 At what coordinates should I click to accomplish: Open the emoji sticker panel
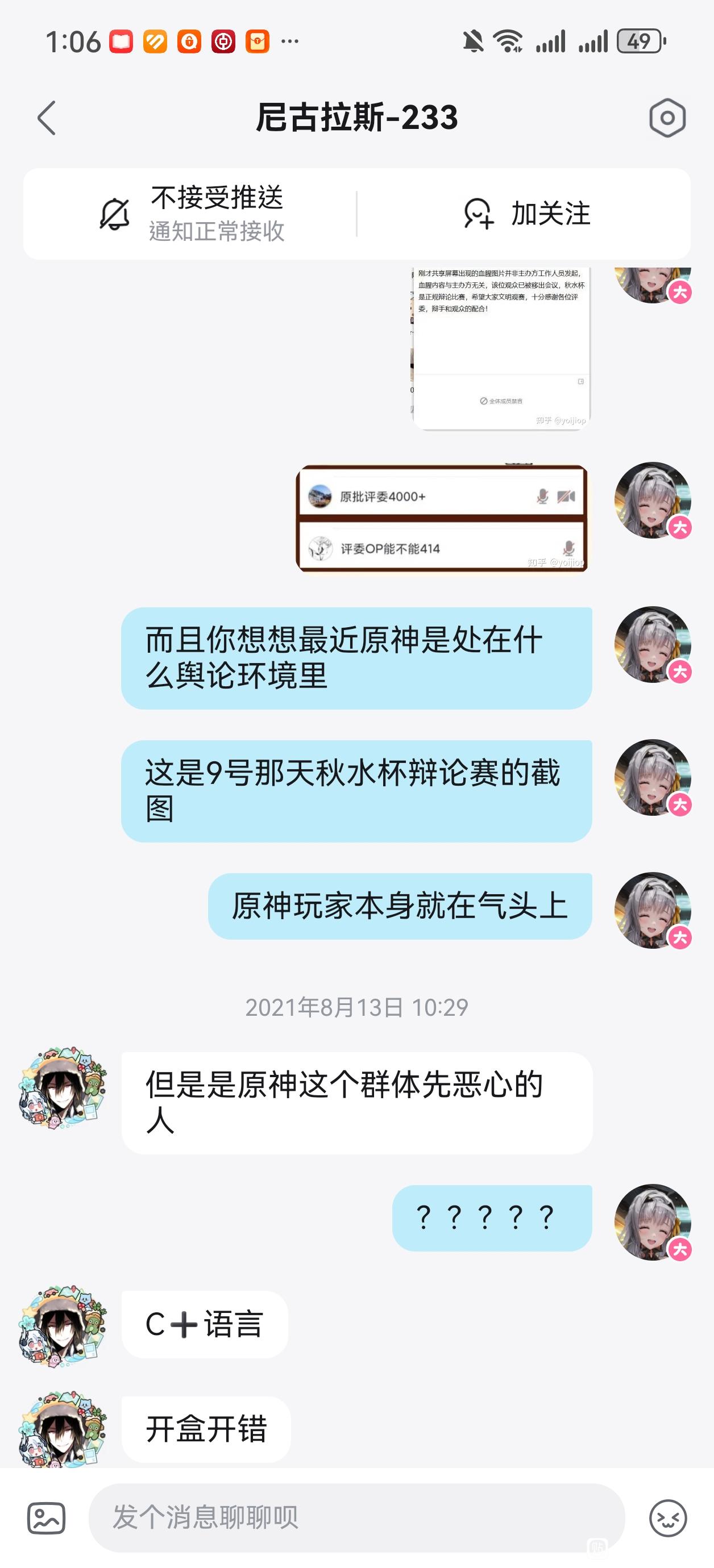click(669, 1518)
